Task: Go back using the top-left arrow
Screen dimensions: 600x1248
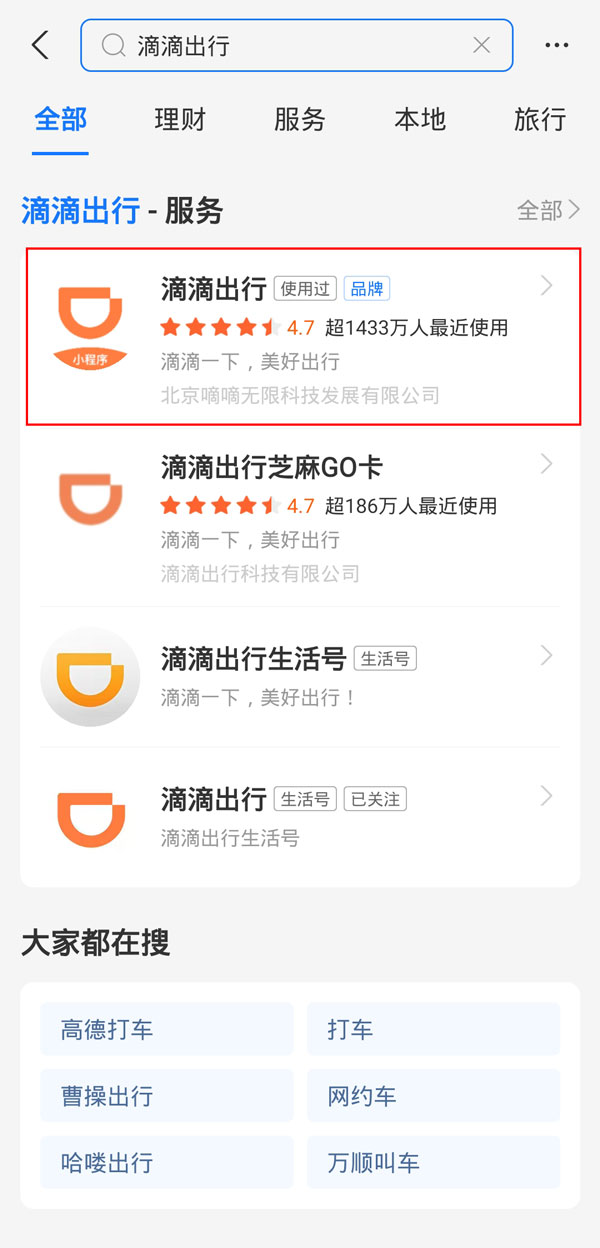Action: point(40,45)
